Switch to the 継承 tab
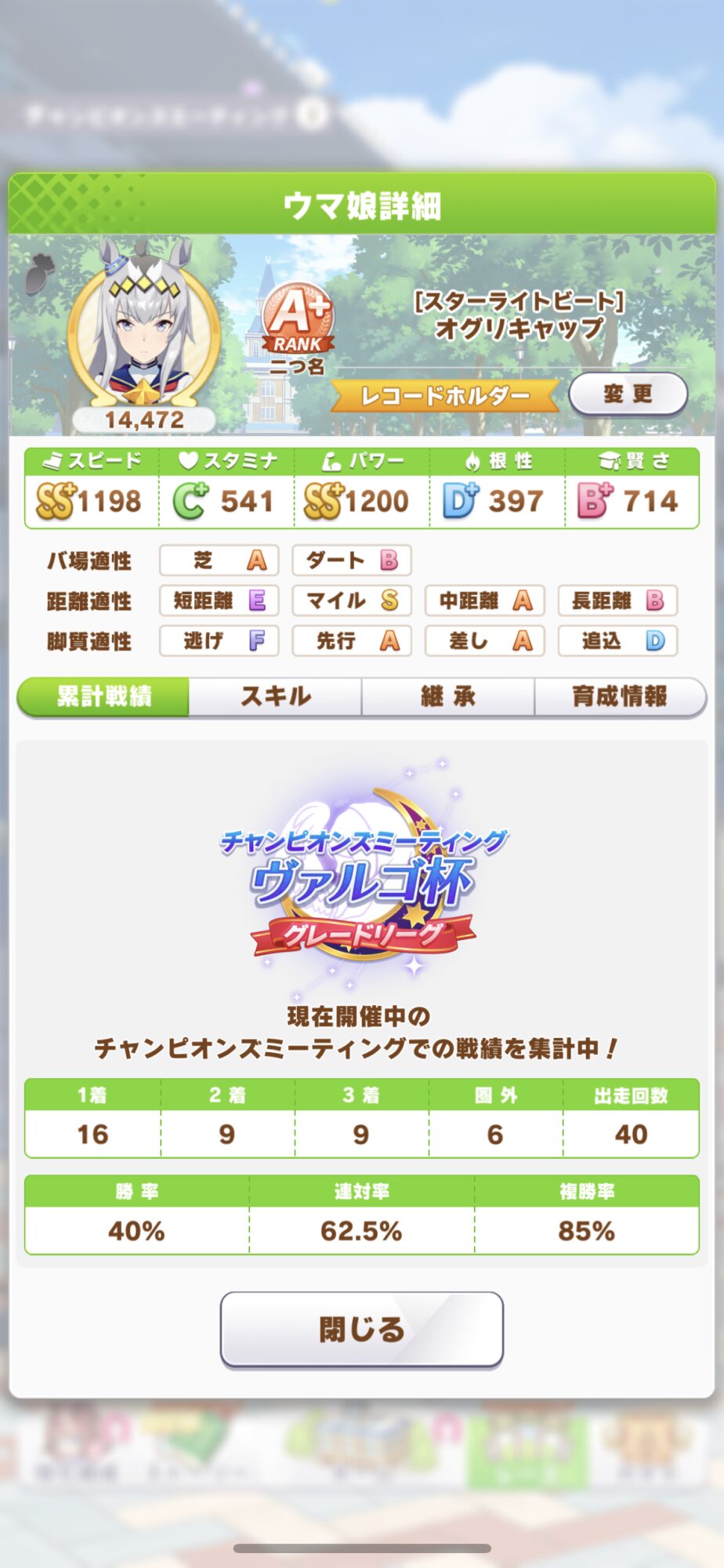The height and width of the screenshot is (1568, 724). tap(448, 696)
